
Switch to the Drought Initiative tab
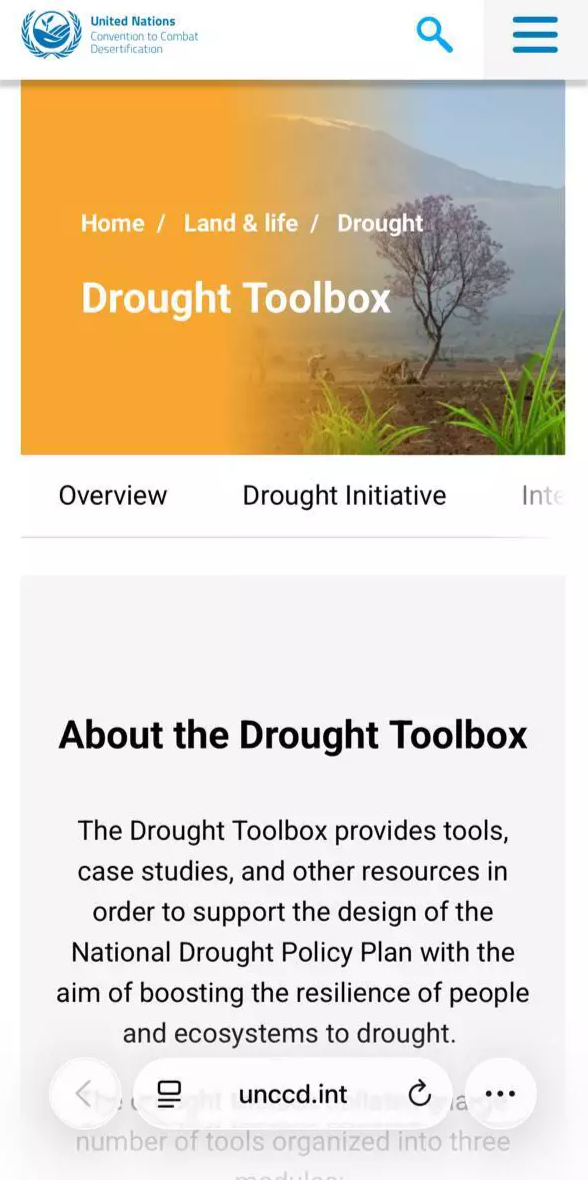344,495
